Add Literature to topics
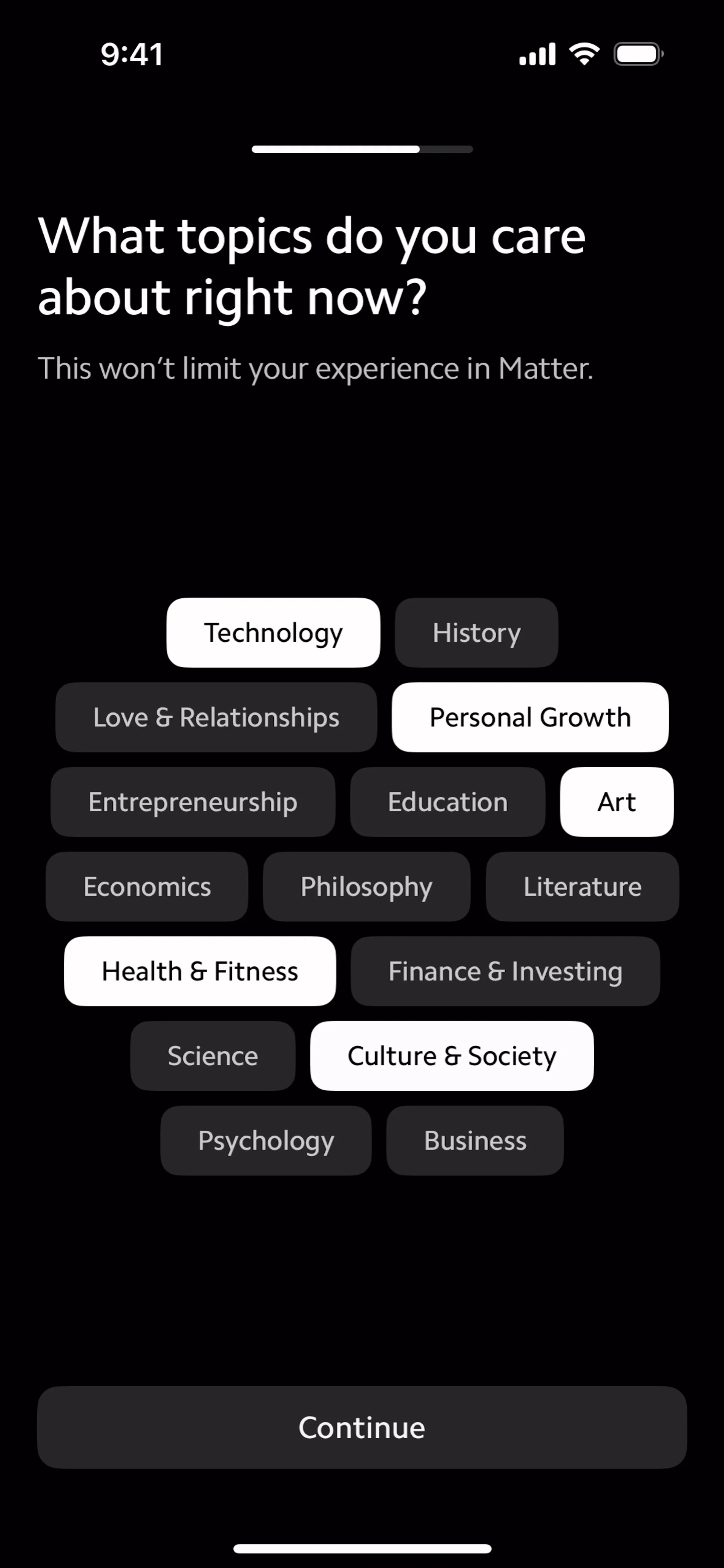This screenshot has height=1568, width=724. point(582,886)
